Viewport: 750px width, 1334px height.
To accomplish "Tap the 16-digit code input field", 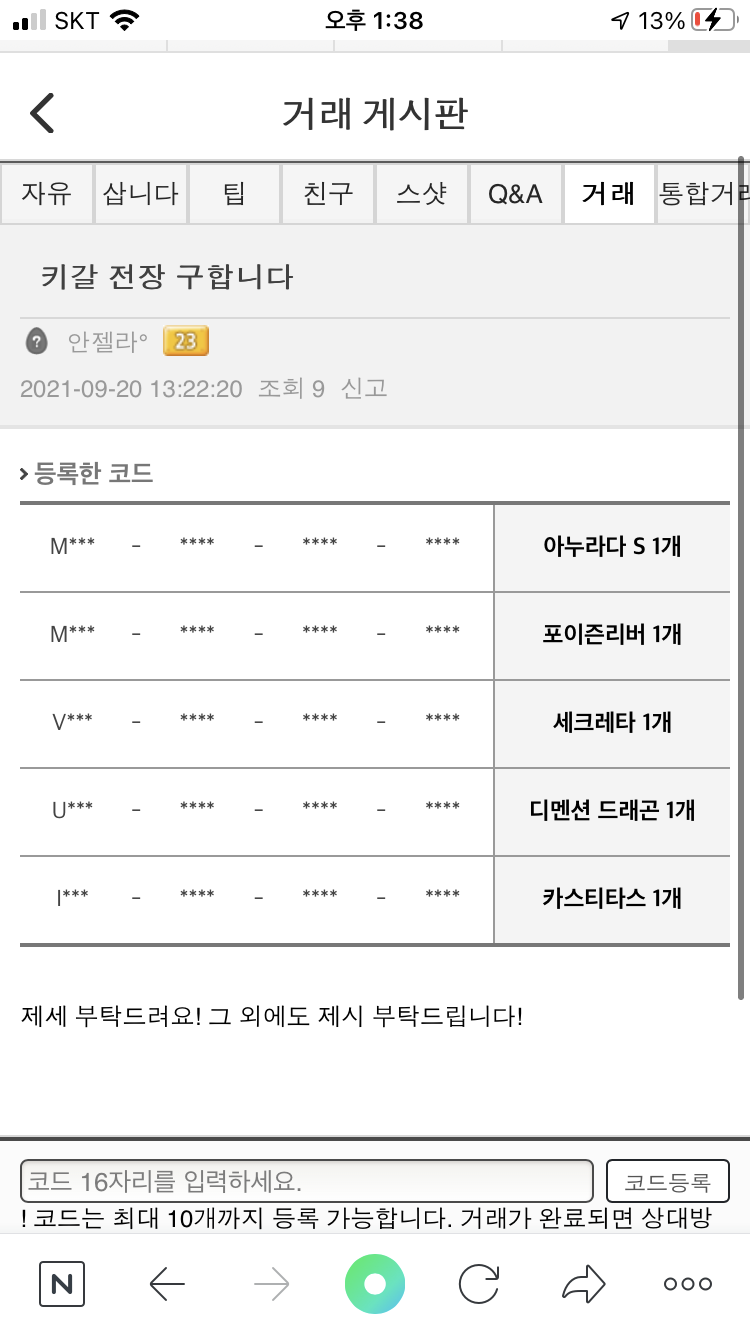I will 307,1181.
